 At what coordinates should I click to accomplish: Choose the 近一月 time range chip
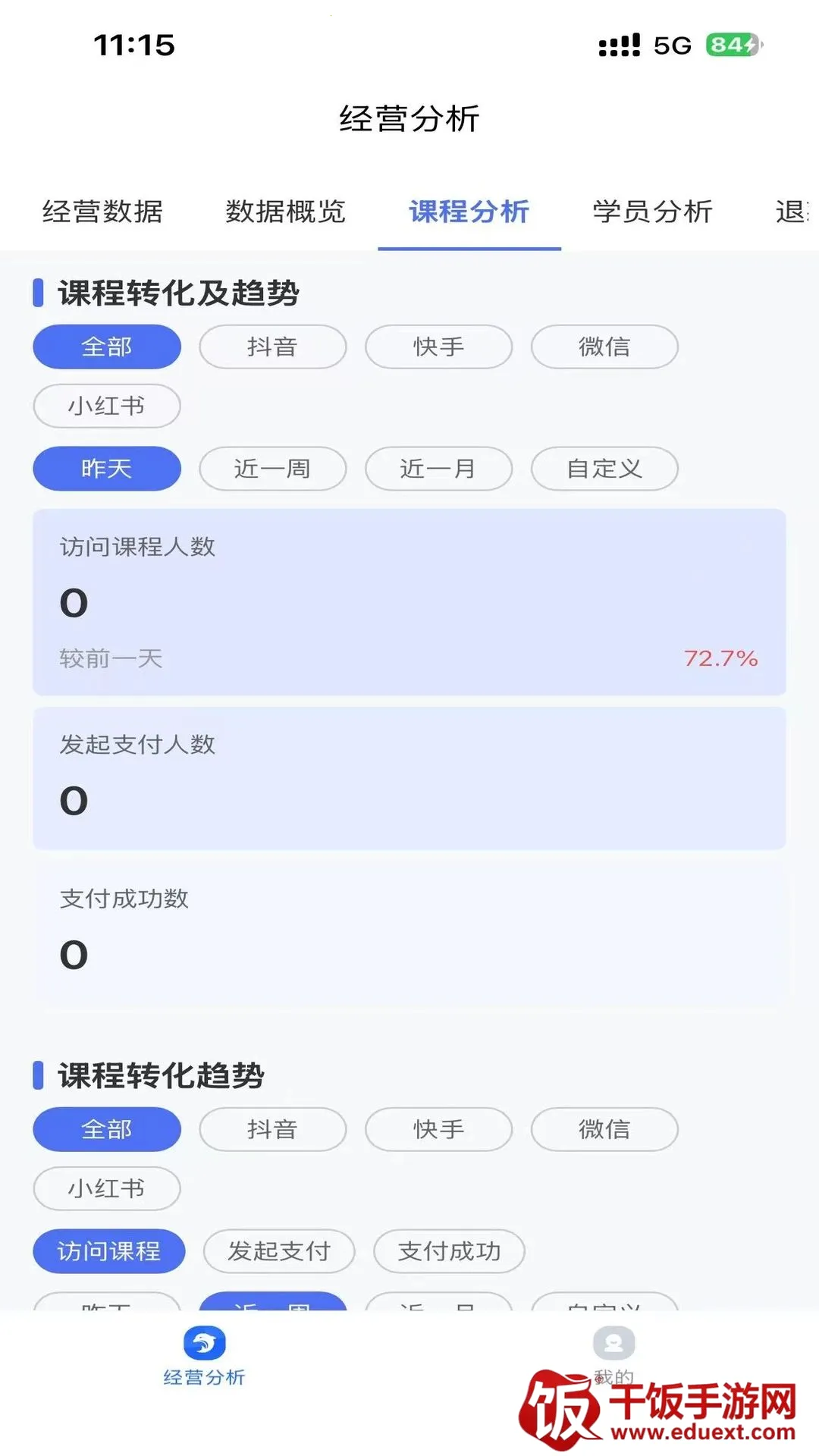point(438,469)
